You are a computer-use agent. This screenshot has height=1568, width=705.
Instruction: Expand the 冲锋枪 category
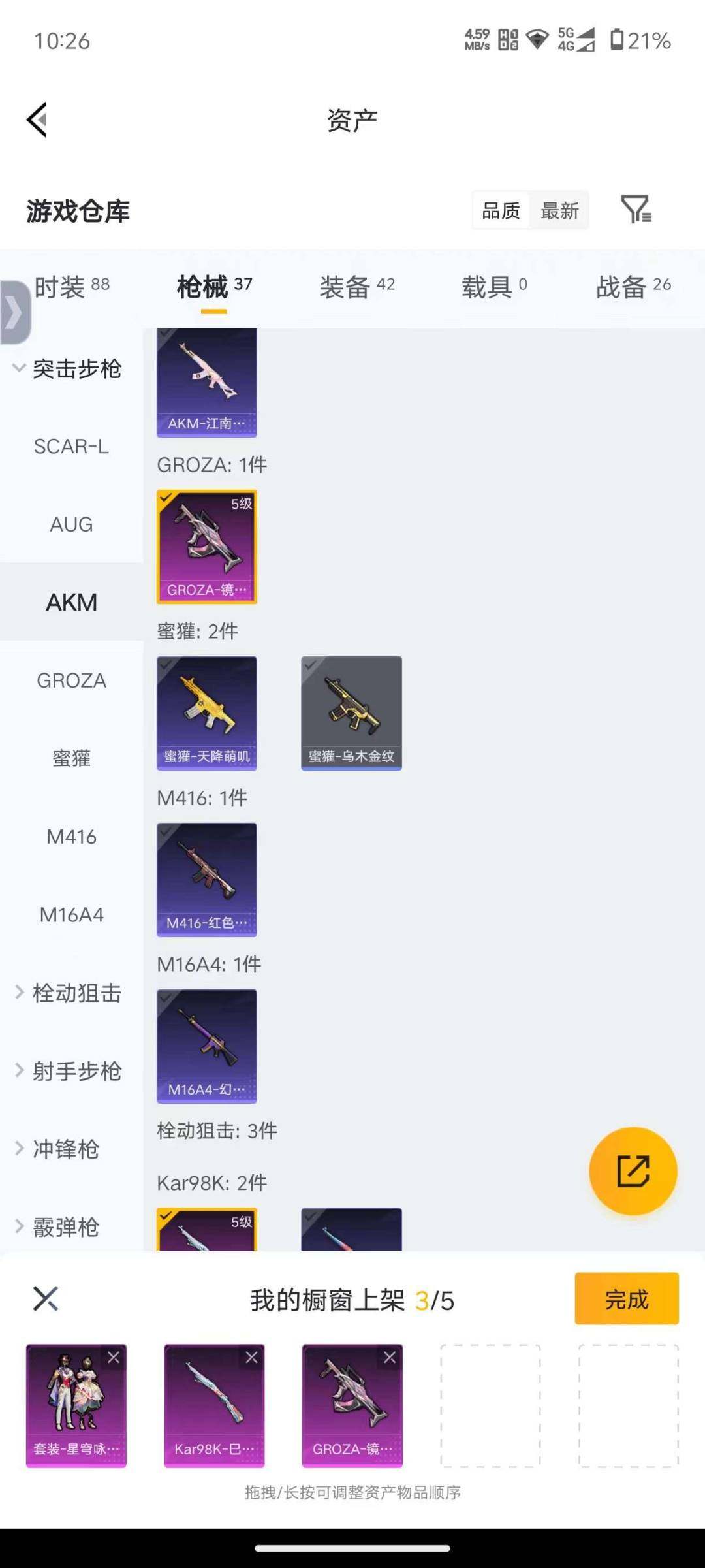point(69,1150)
